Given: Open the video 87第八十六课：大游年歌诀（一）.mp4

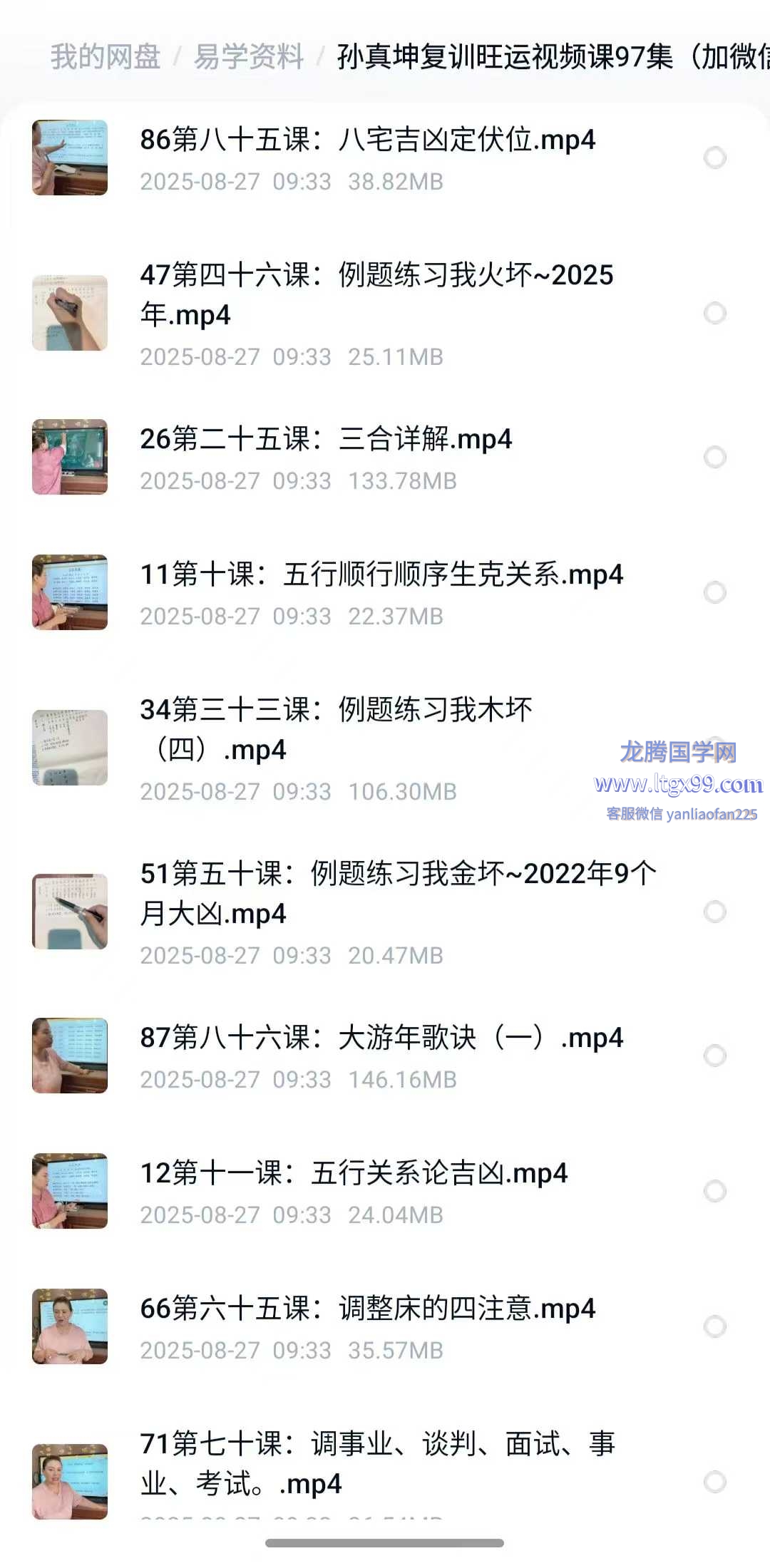Looking at the screenshot, I should point(381,1038).
